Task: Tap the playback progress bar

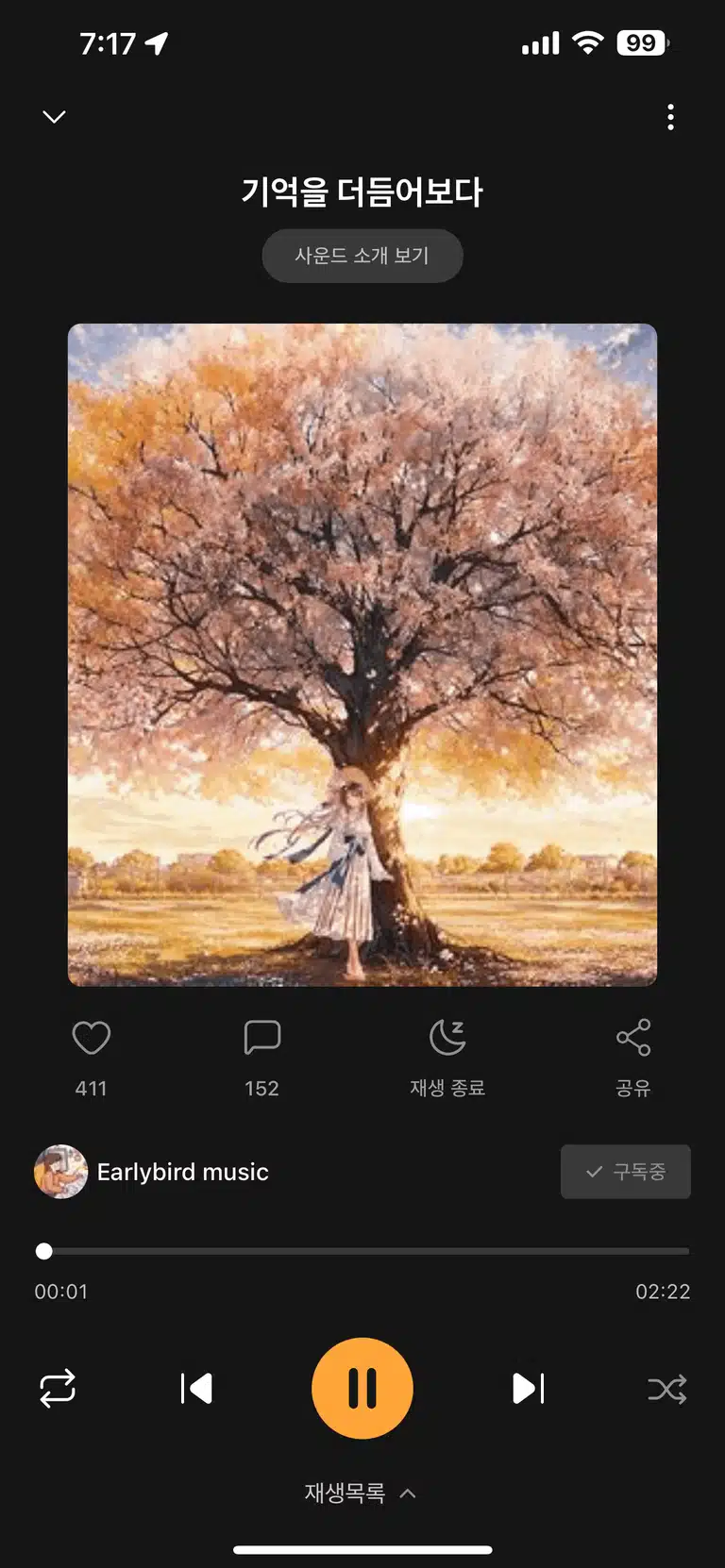Action: pyautogui.click(x=362, y=1251)
